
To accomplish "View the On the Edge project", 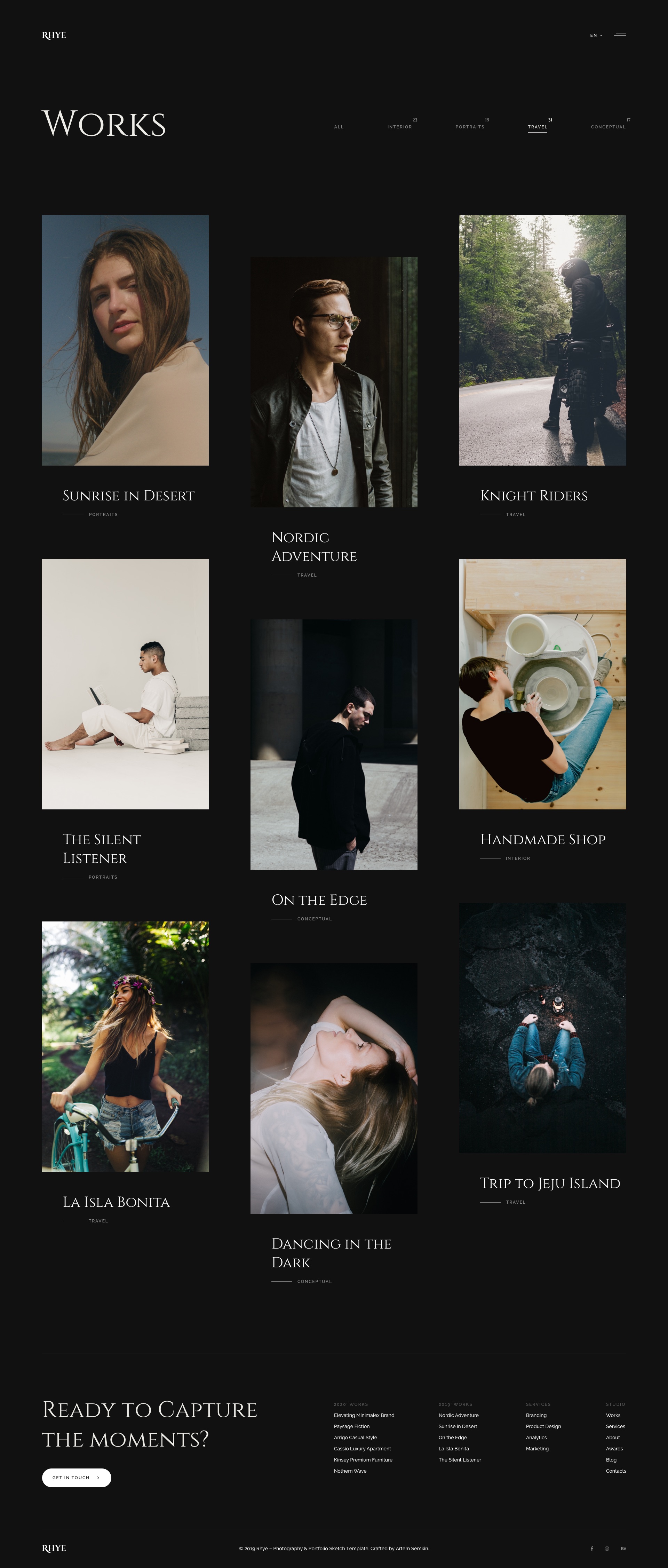I will (x=333, y=744).
